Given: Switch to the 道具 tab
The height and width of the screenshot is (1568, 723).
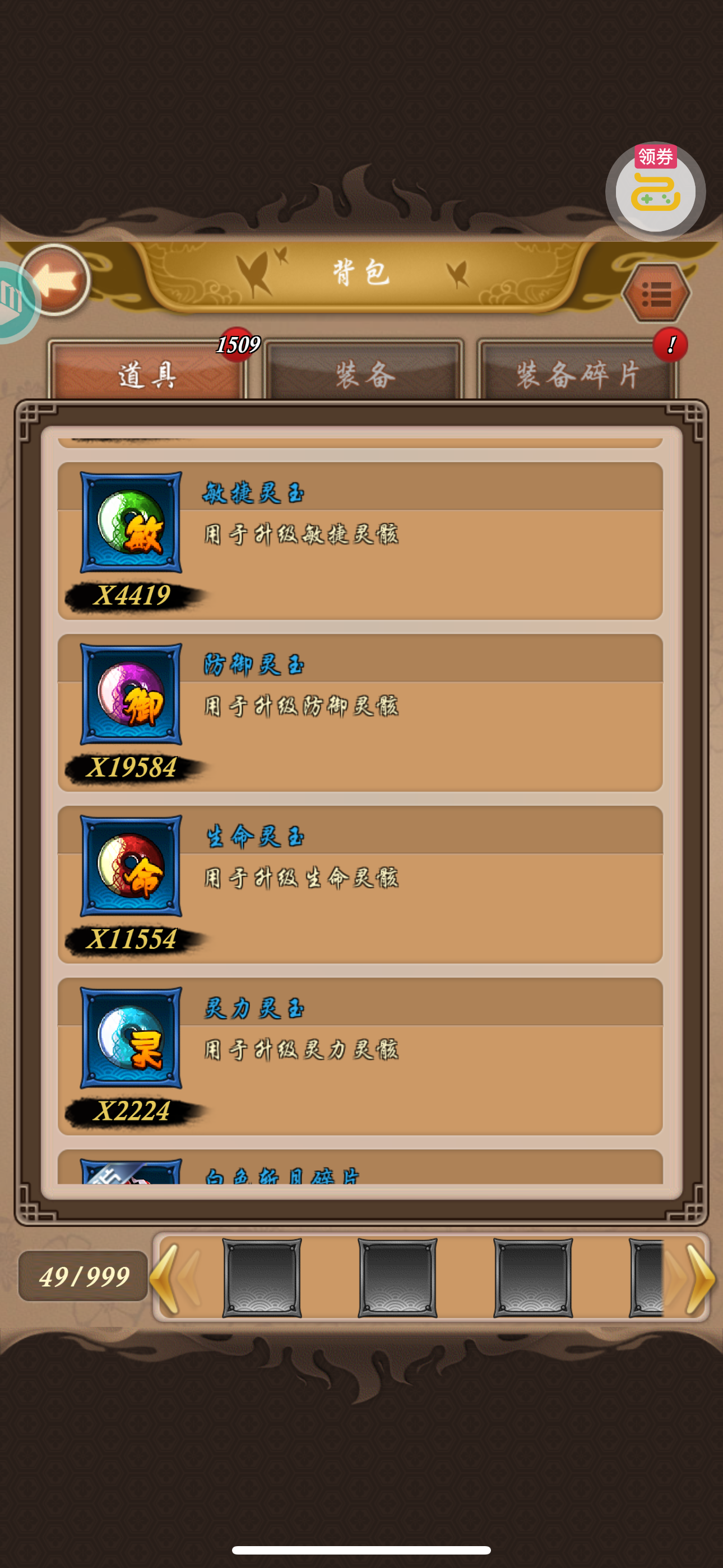Looking at the screenshot, I should click(x=148, y=371).
